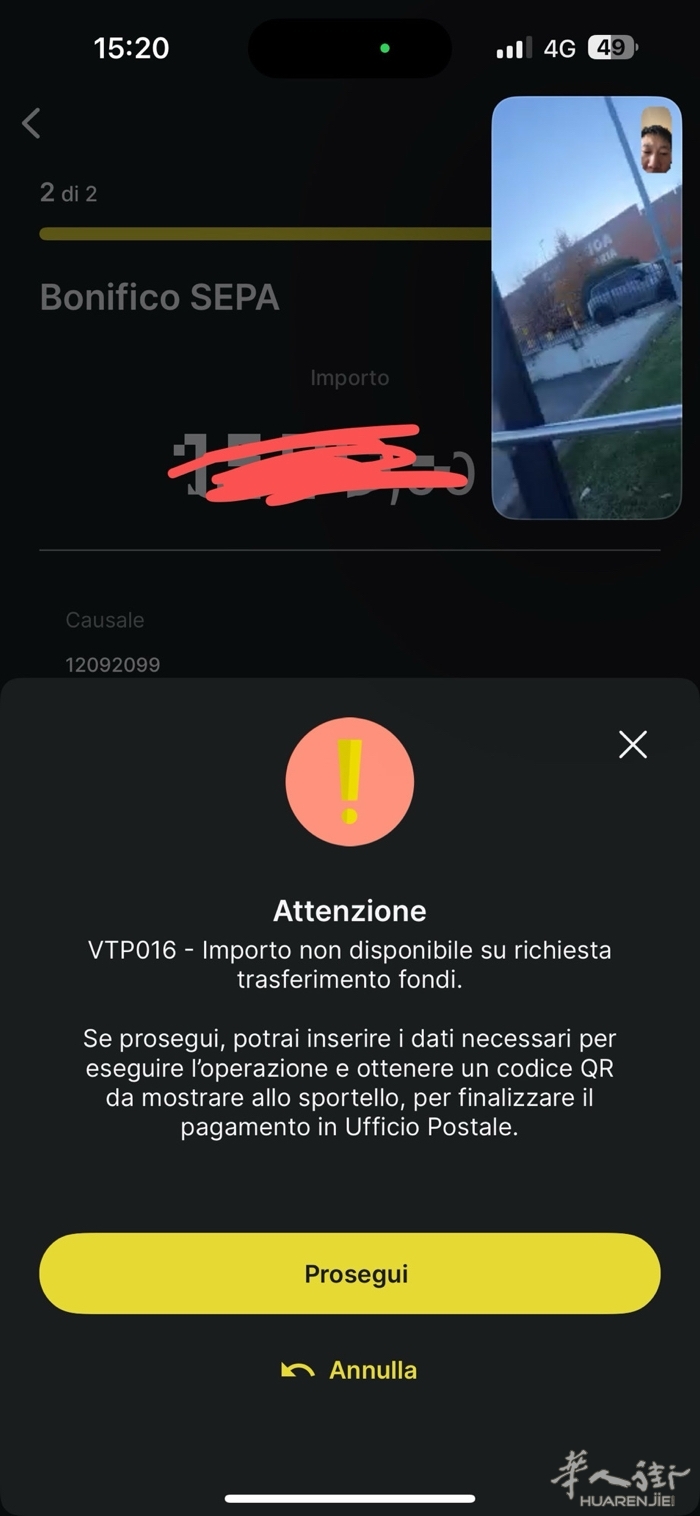Cancel with the Annulla link

tap(350, 1370)
